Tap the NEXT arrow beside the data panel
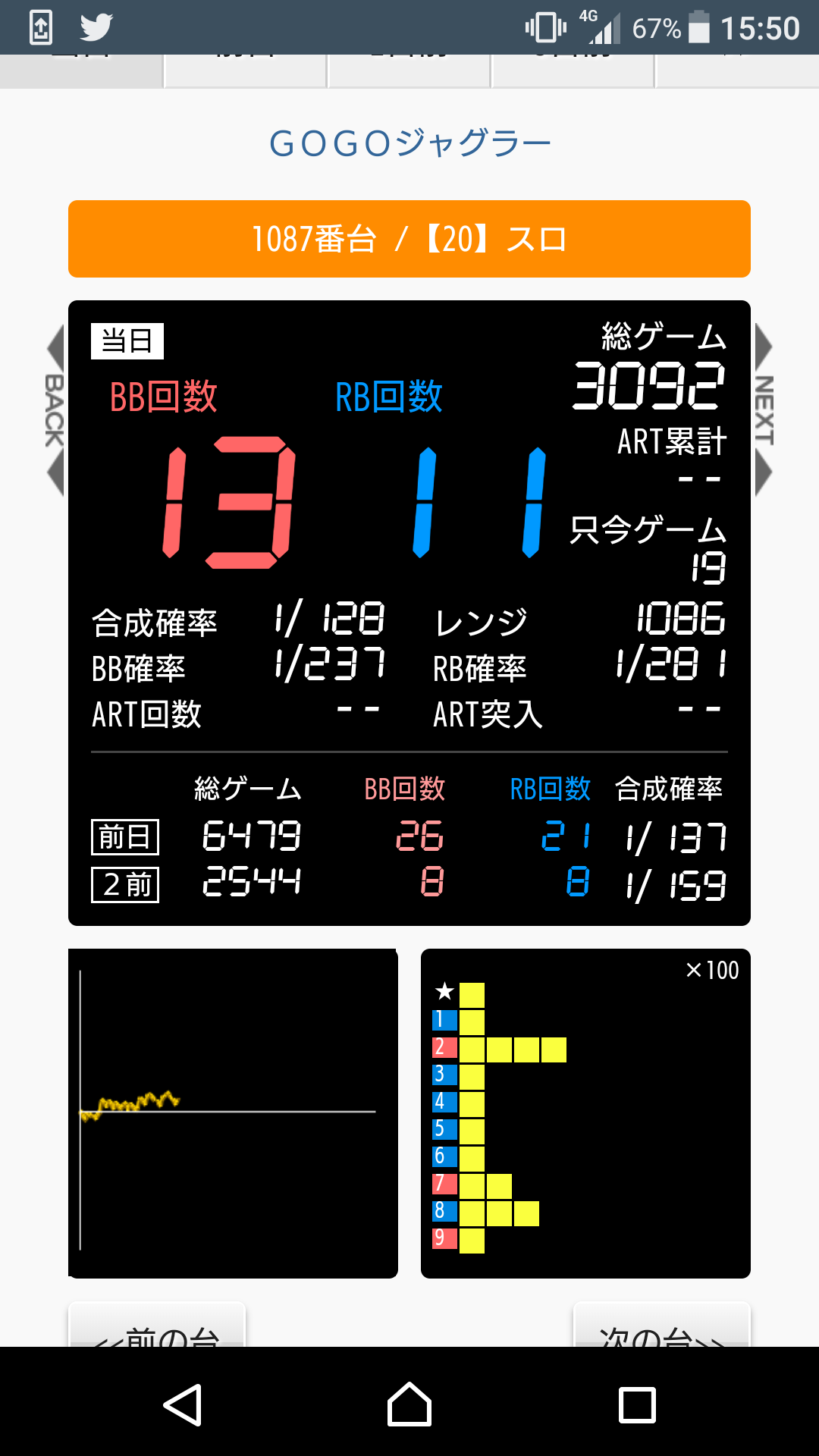Viewport: 819px width, 1456px height. (x=764, y=410)
